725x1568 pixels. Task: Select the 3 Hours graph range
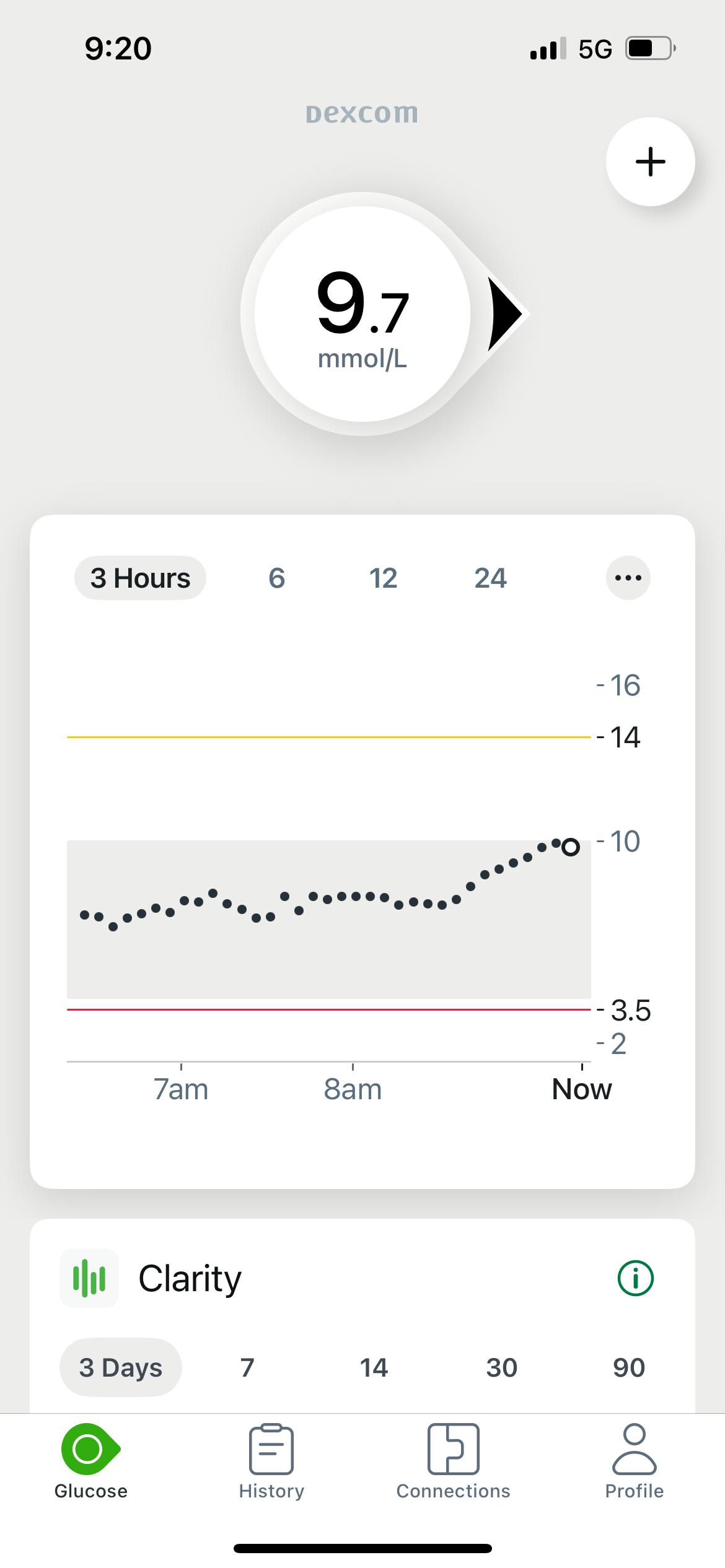tap(140, 578)
